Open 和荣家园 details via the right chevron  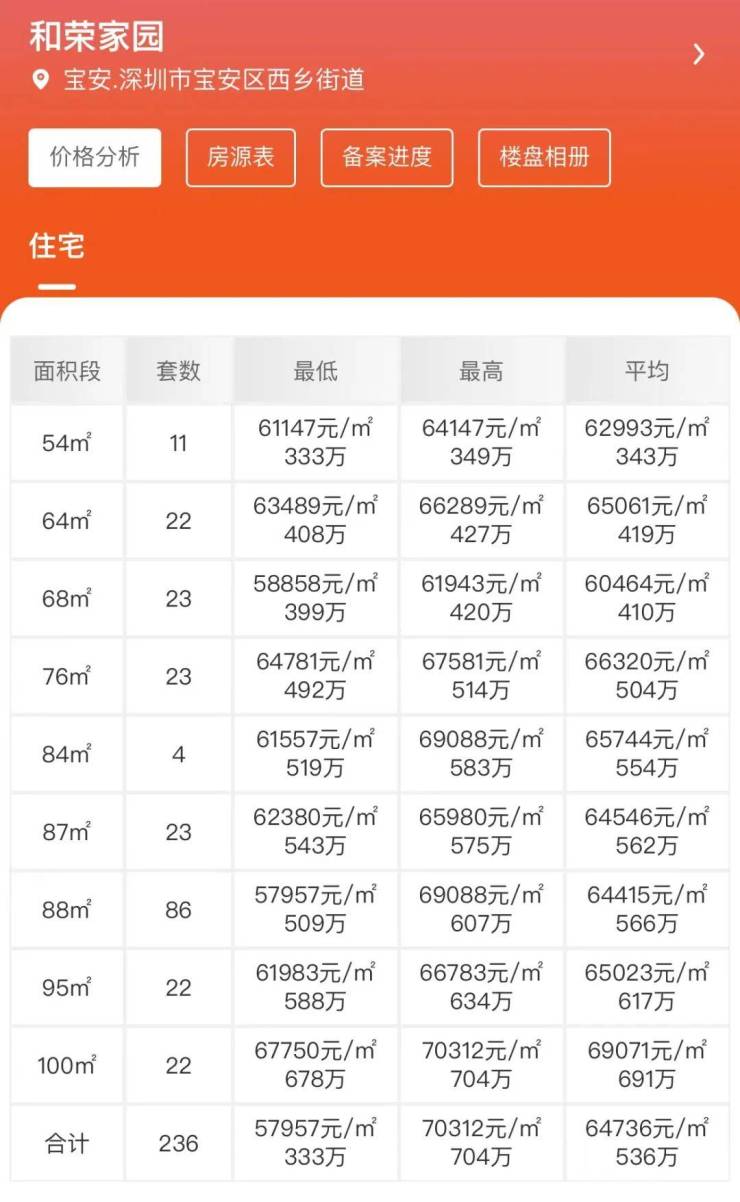[698, 54]
